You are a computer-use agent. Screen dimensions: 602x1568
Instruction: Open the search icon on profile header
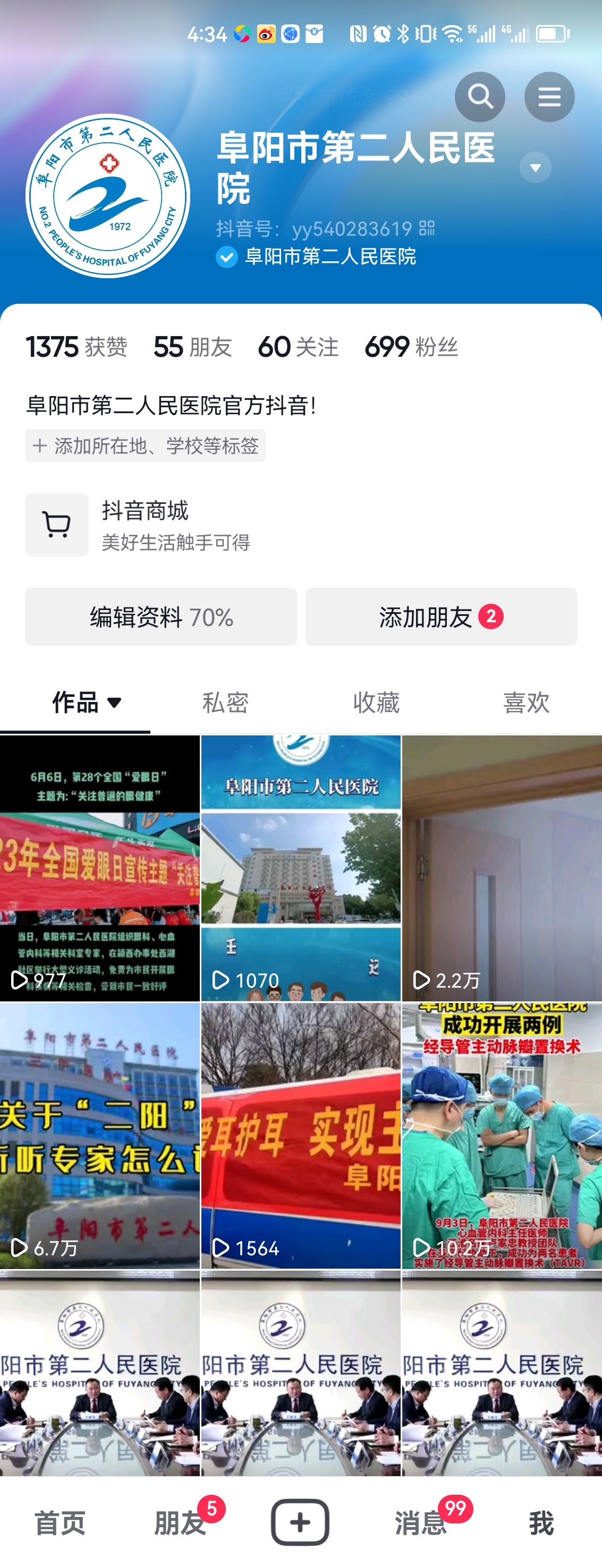point(480,97)
